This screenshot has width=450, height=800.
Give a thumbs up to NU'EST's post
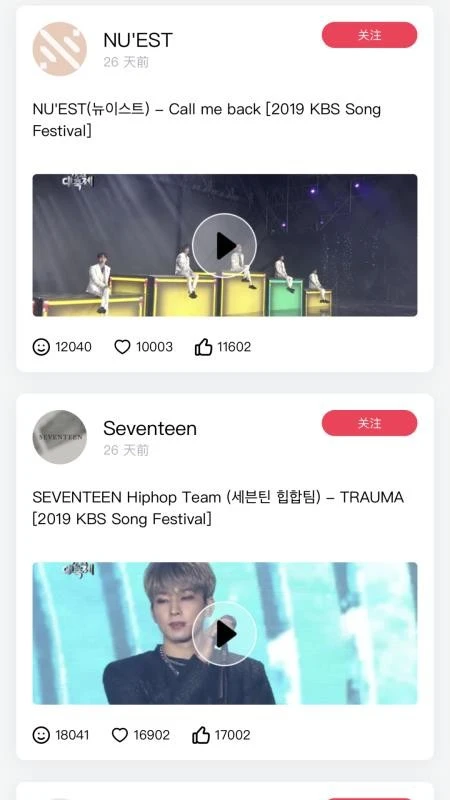click(203, 347)
